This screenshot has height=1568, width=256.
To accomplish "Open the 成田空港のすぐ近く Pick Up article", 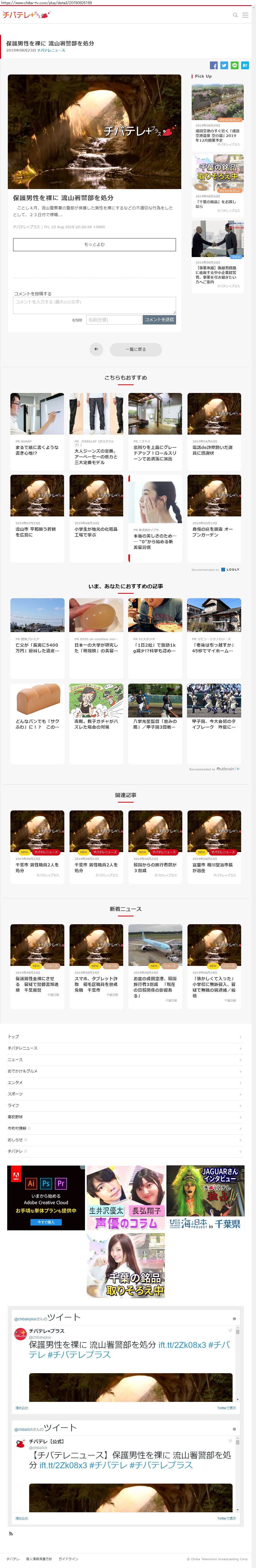I will point(217,116).
